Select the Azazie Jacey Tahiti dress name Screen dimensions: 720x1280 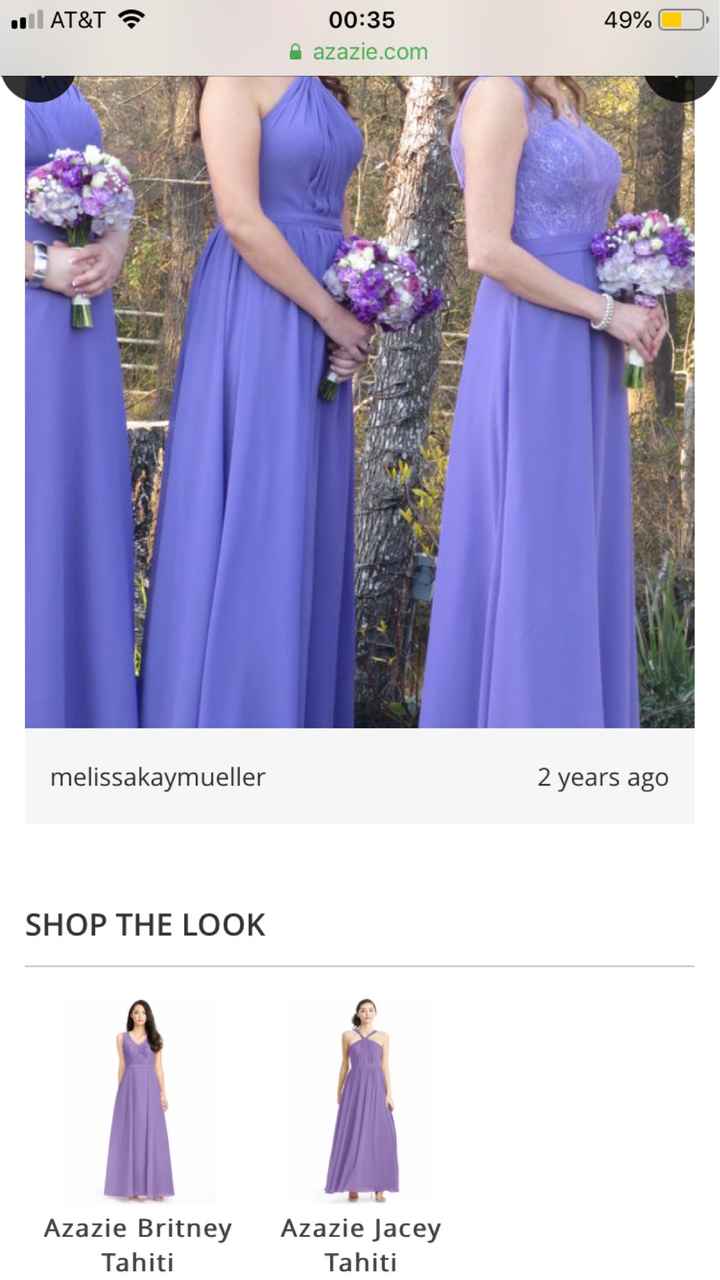tap(360, 1245)
